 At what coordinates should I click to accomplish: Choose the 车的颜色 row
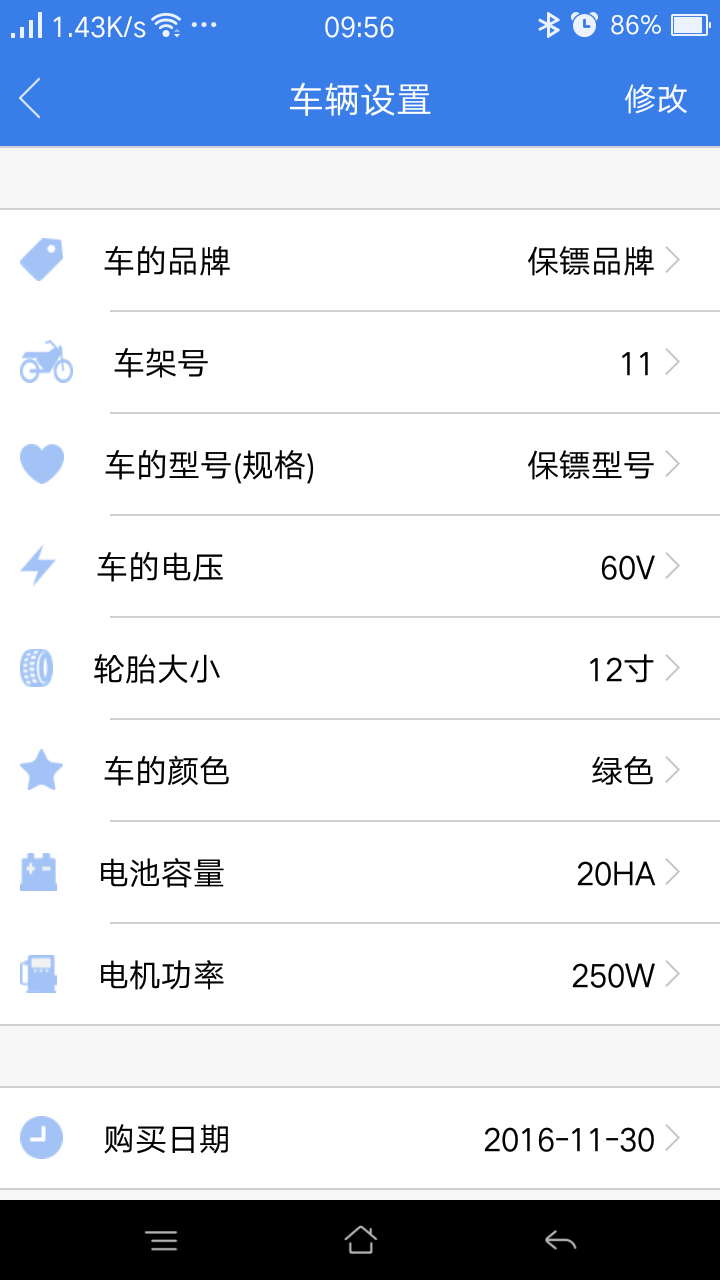pyautogui.click(x=360, y=771)
